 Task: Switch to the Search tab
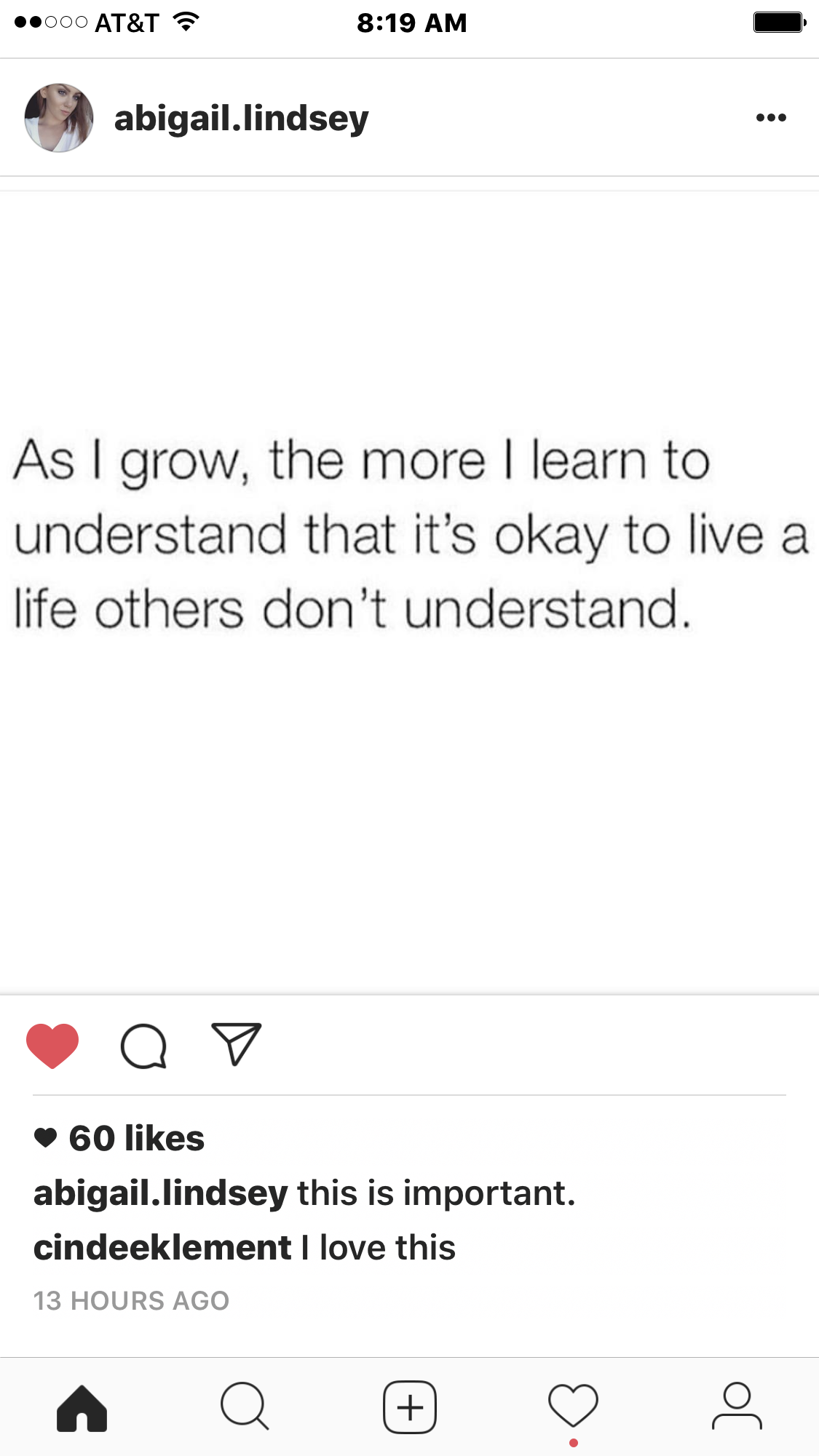[245, 1406]
